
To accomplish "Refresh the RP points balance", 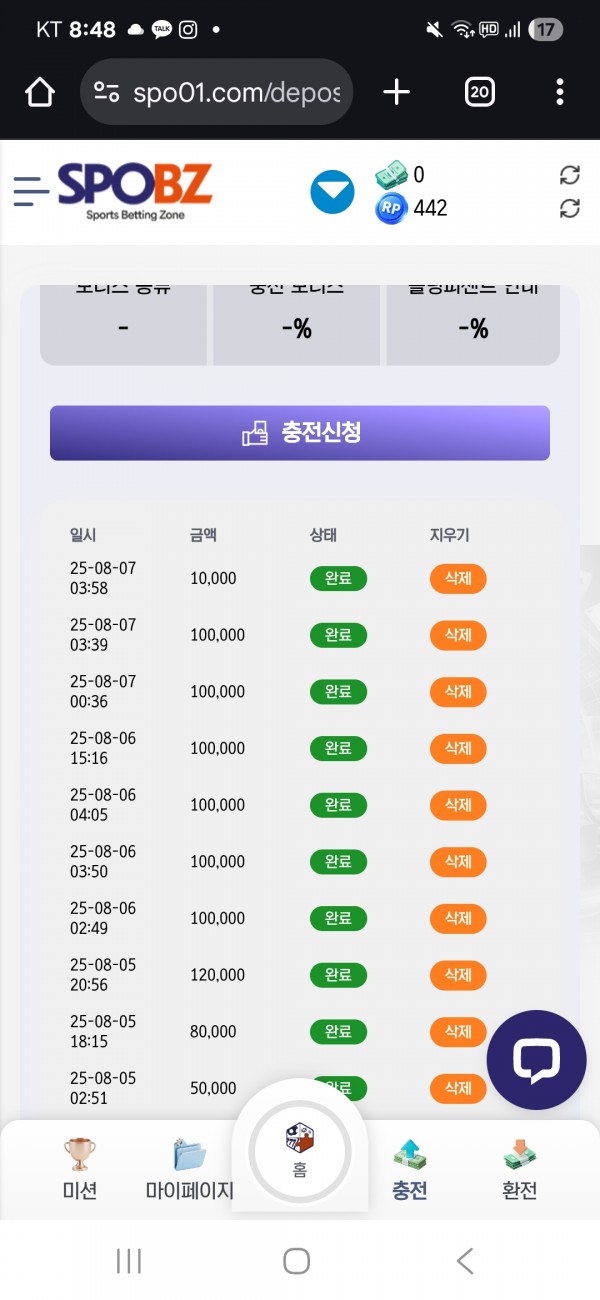I will click(x=569, y=208).
